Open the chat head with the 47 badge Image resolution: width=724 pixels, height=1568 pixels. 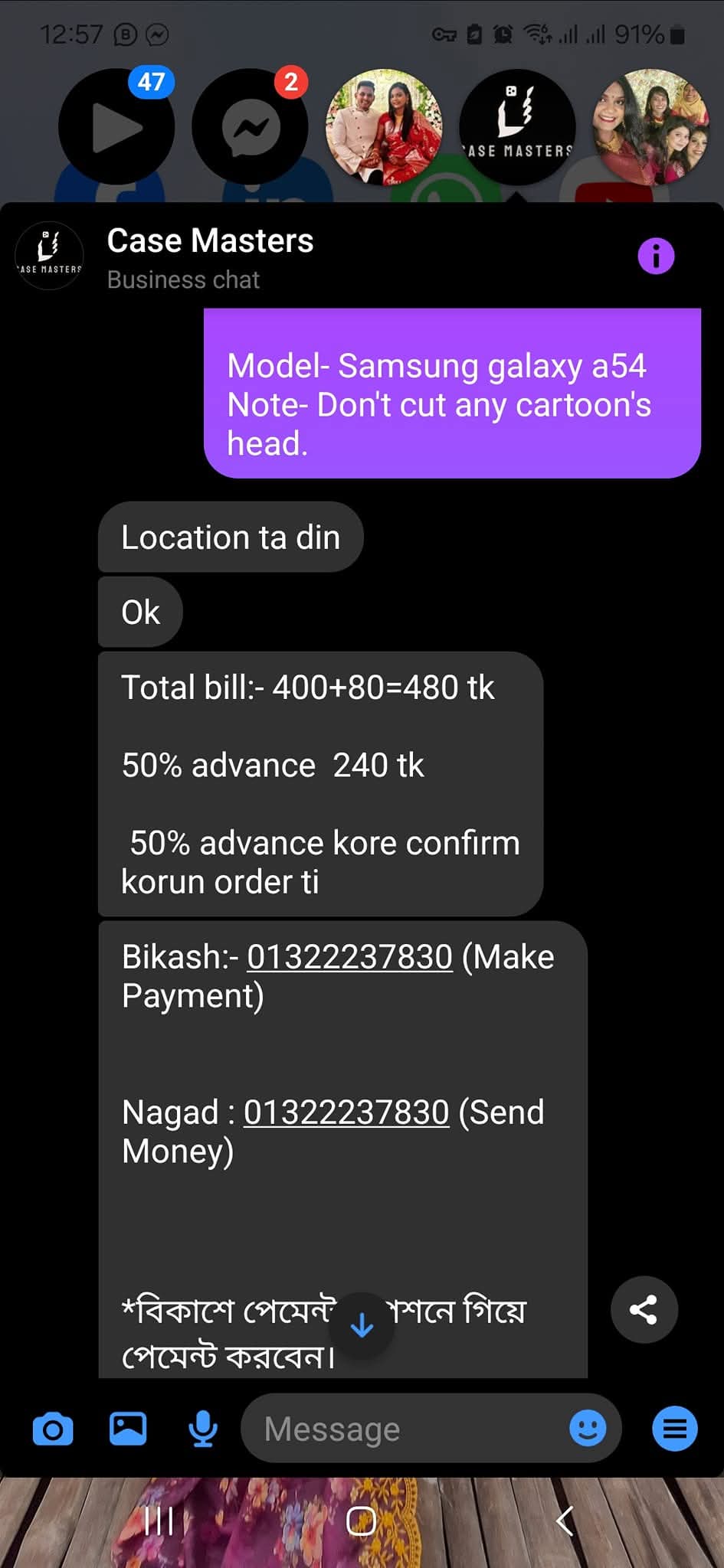[116, 127]
